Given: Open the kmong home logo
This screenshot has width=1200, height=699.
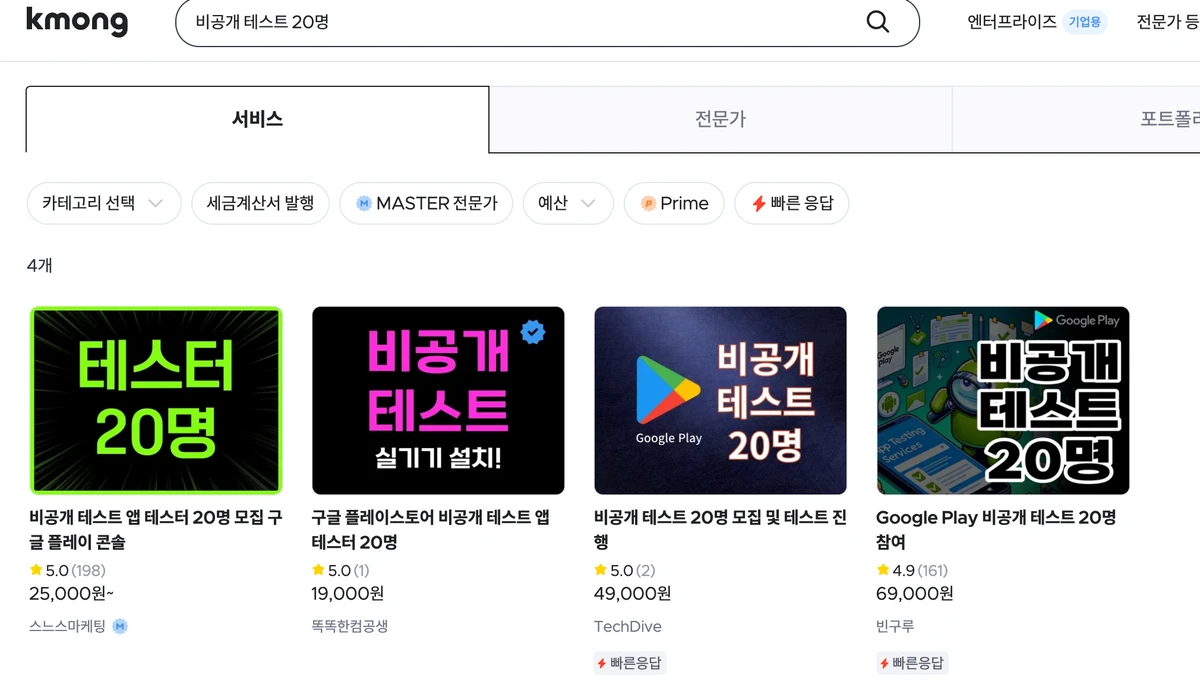Looking at the screenshot, I should click(77, 22).
